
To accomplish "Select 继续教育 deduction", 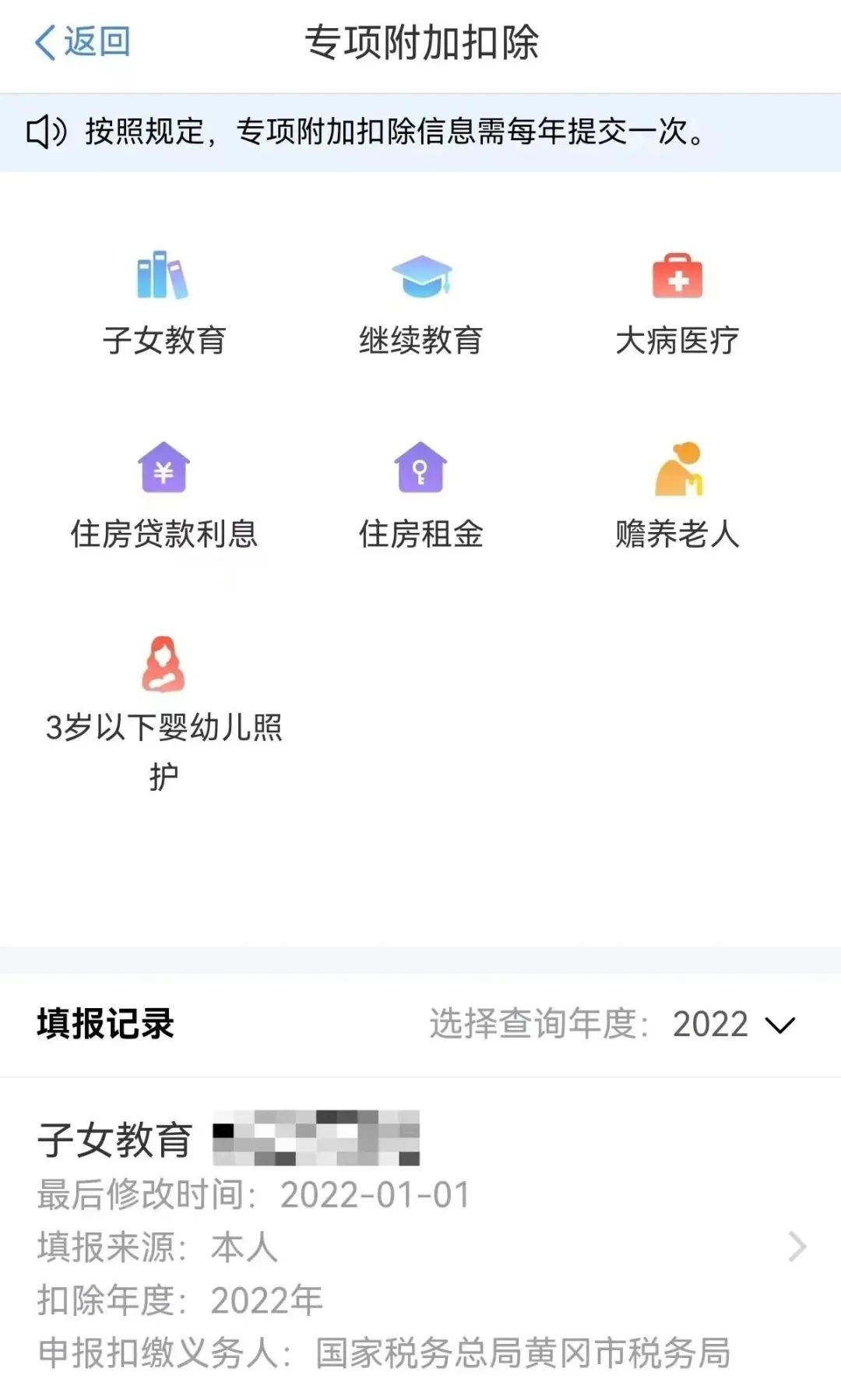I will (420, 303).
